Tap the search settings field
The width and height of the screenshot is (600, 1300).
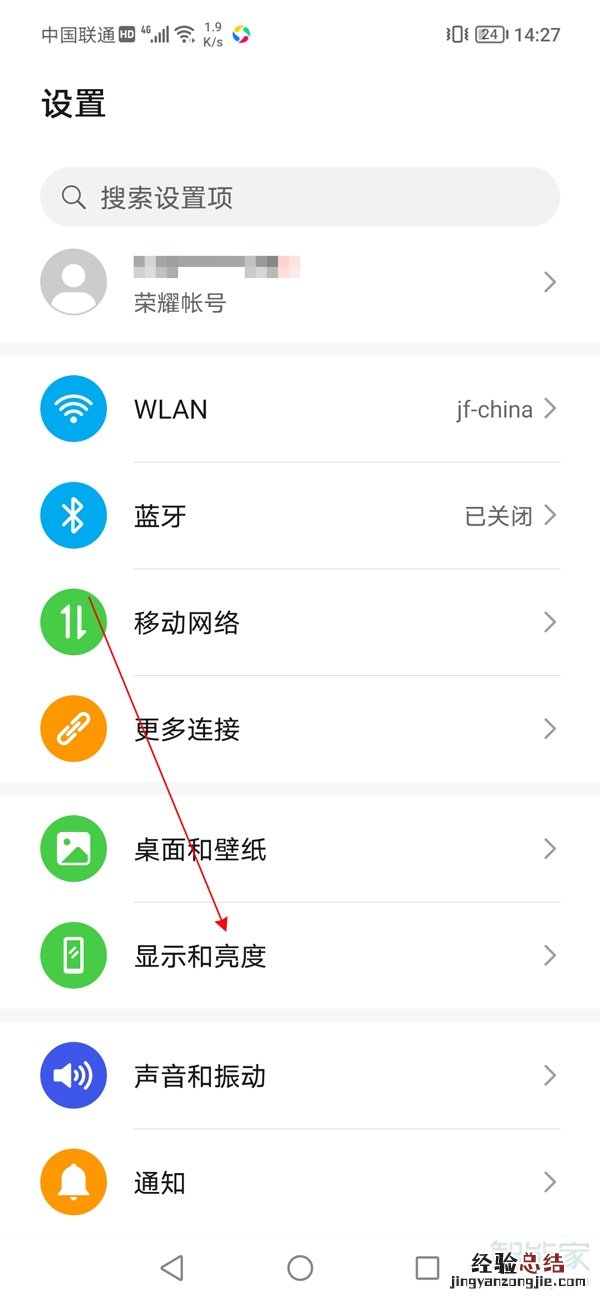tap(300, 197)
